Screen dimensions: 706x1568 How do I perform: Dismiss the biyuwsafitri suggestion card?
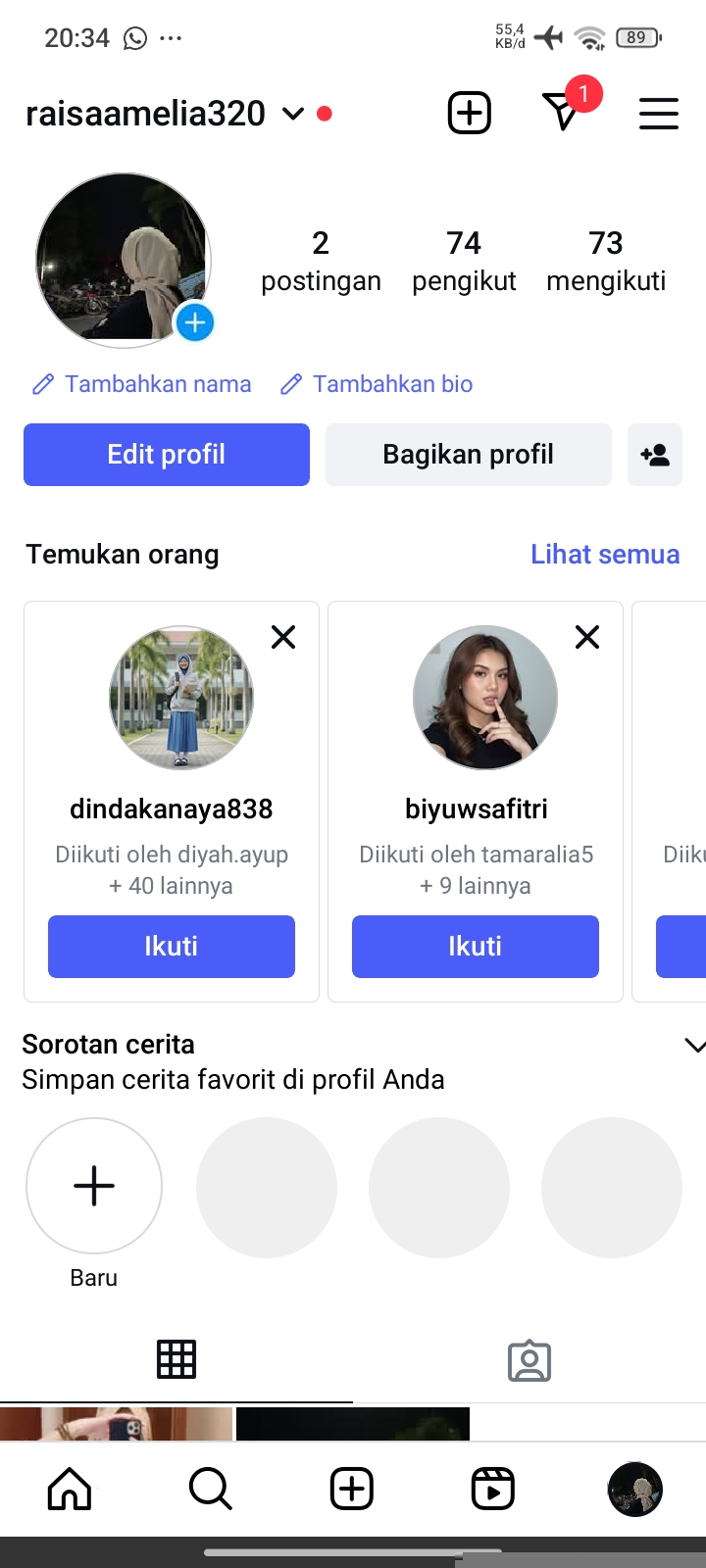click(587, 638)
